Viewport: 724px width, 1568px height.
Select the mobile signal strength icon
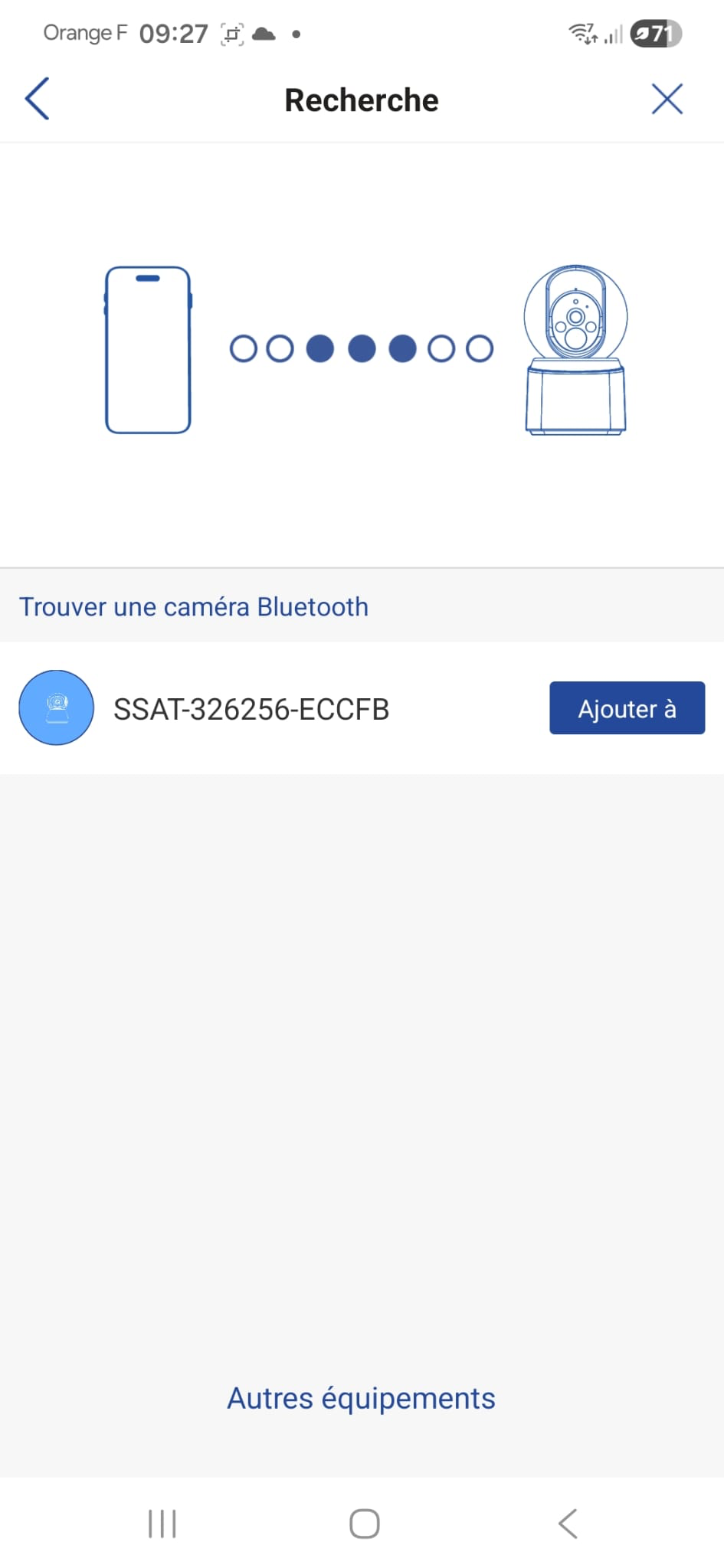[x=613, y=34]
